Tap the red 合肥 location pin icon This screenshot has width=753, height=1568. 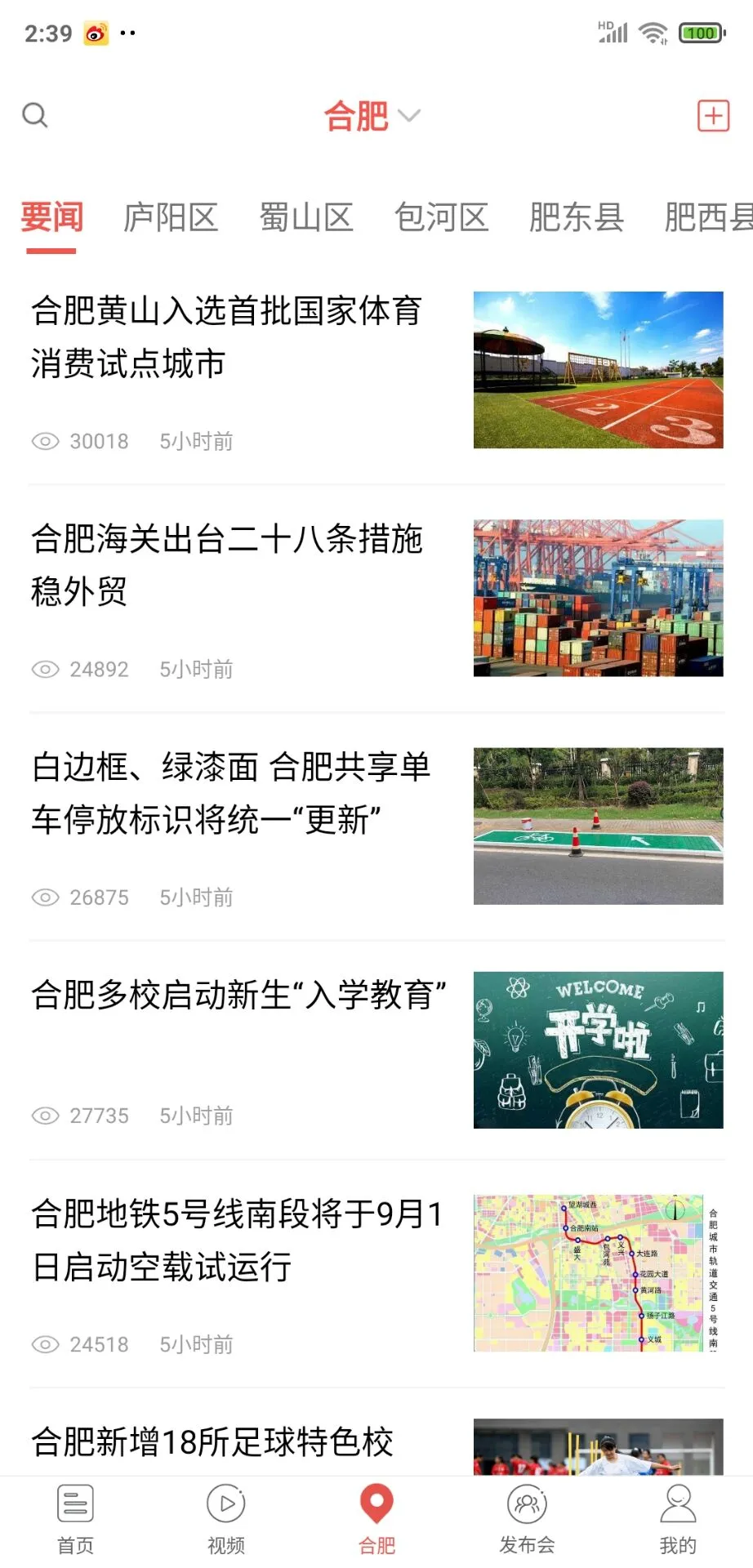click(376, 1503)
